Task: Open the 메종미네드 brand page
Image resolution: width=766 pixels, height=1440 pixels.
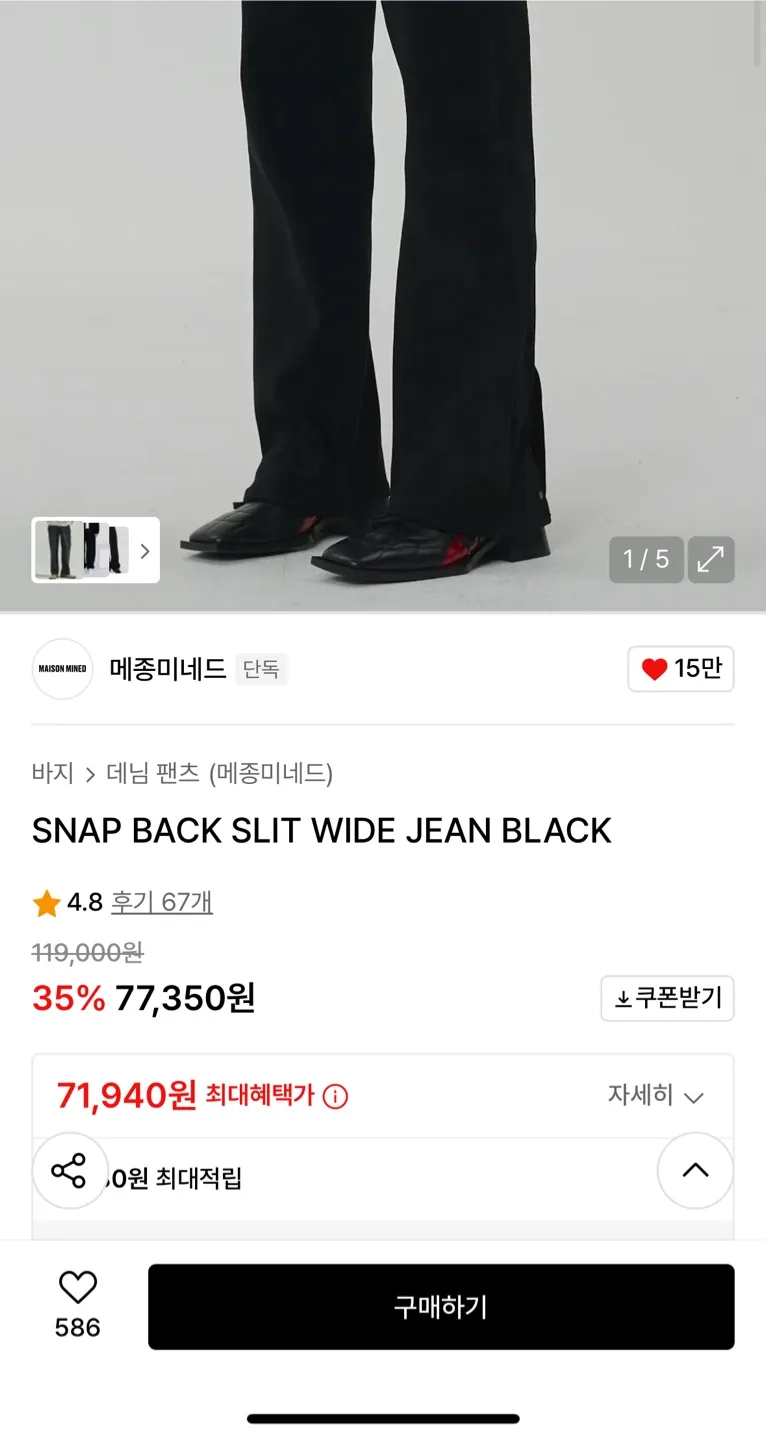Action: (168, 669)
